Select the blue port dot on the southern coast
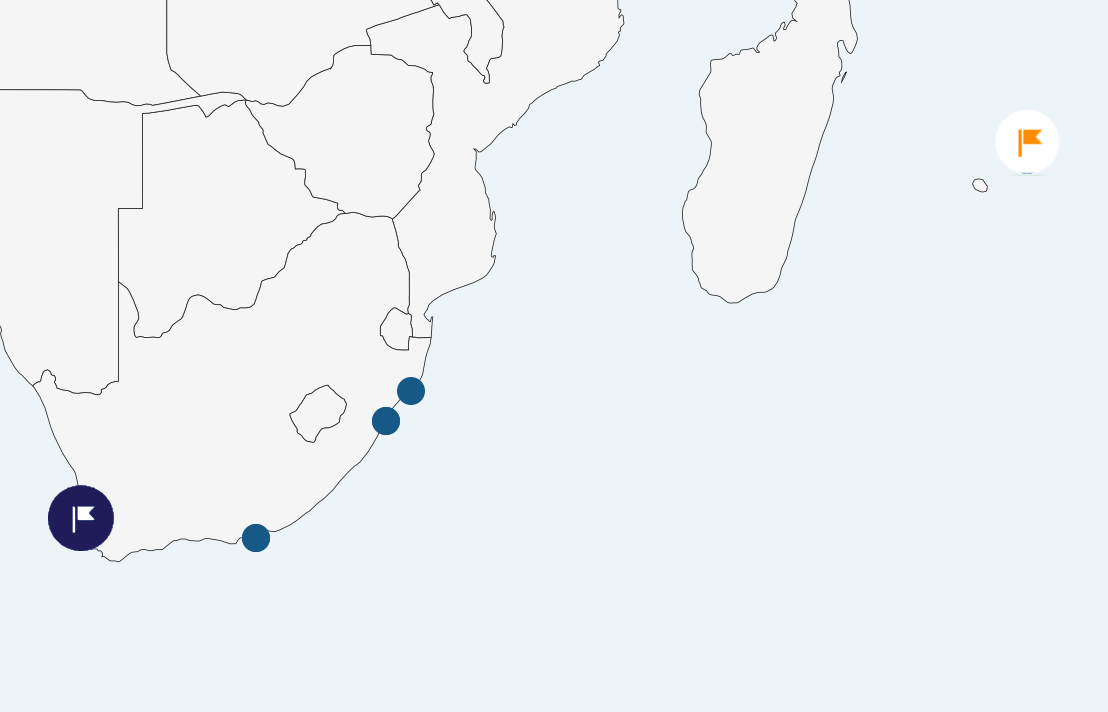This screenshot has width=1108, height=712. click(x=256, y=538)
